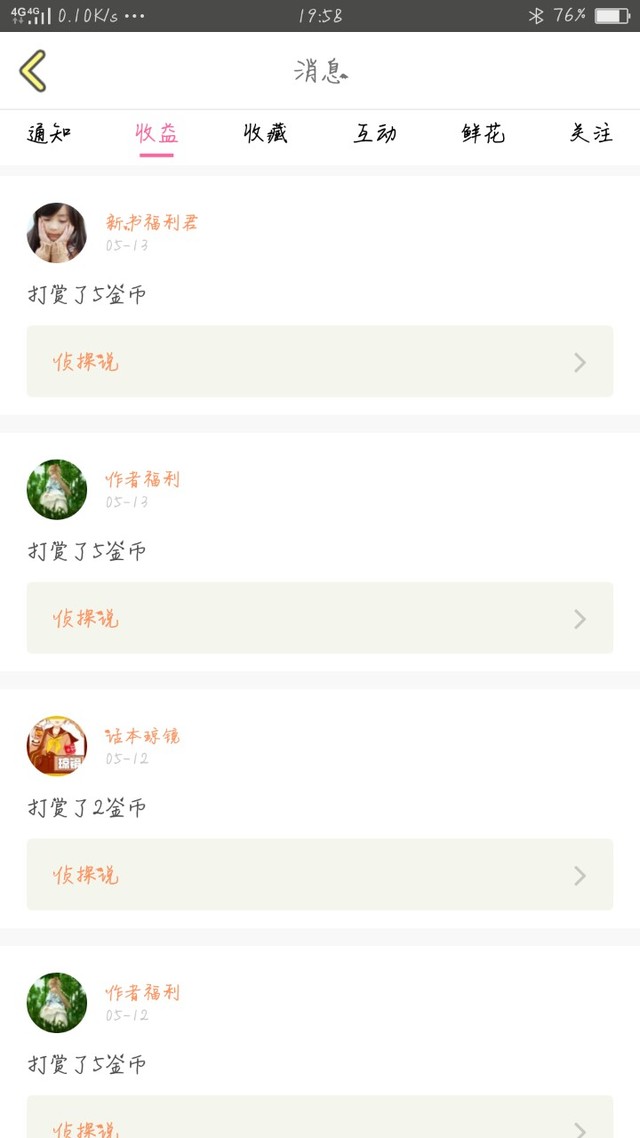Switch to the 互动 tab

click(374, 134)
